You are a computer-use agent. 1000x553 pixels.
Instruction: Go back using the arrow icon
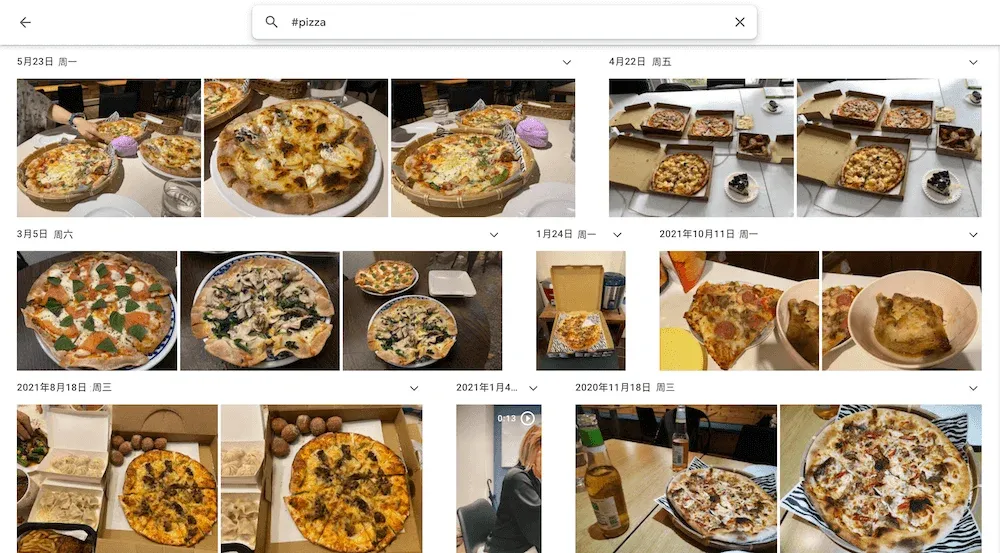point(25,22)
